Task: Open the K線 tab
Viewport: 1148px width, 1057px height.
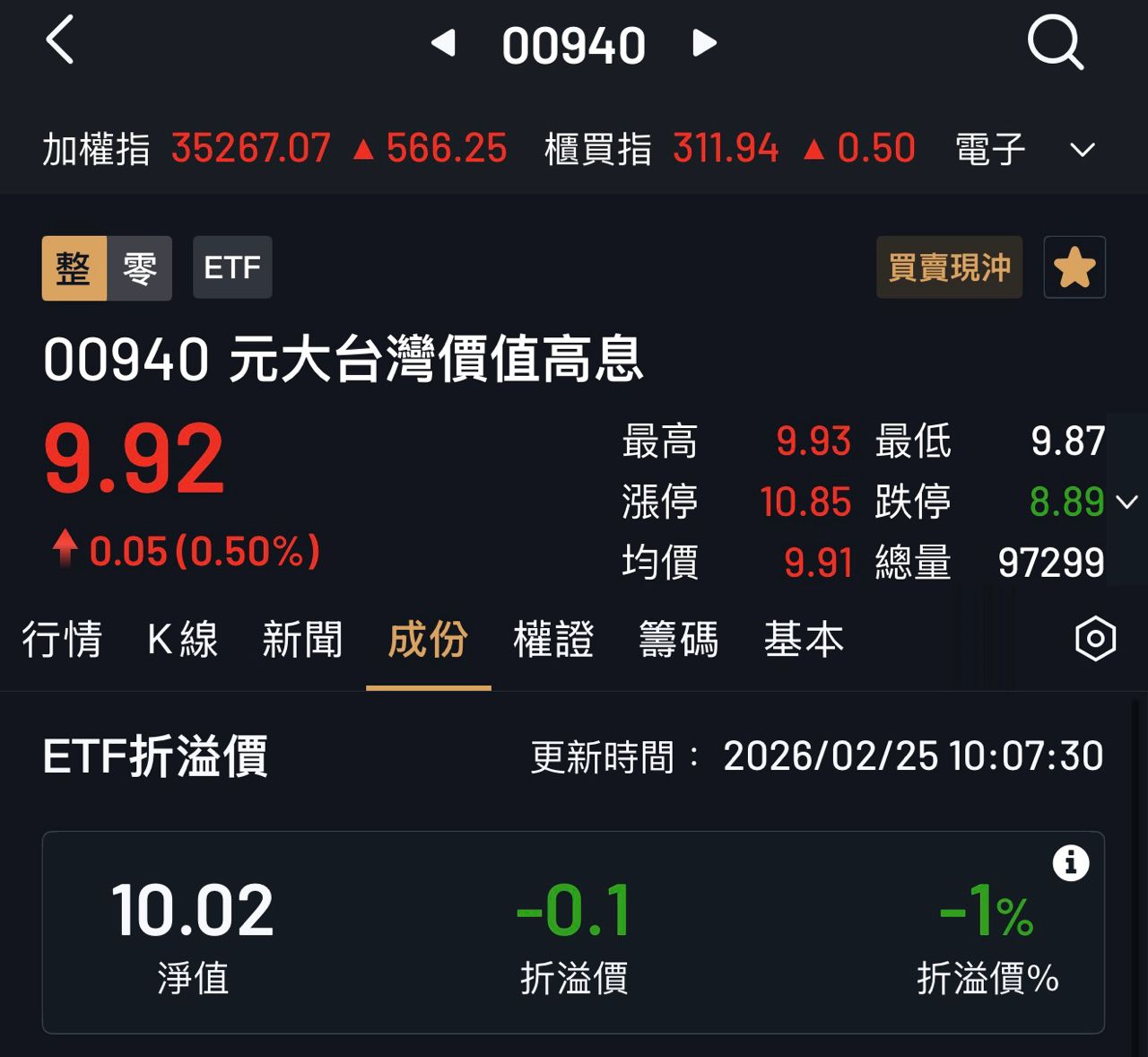Action: [183, 640]
